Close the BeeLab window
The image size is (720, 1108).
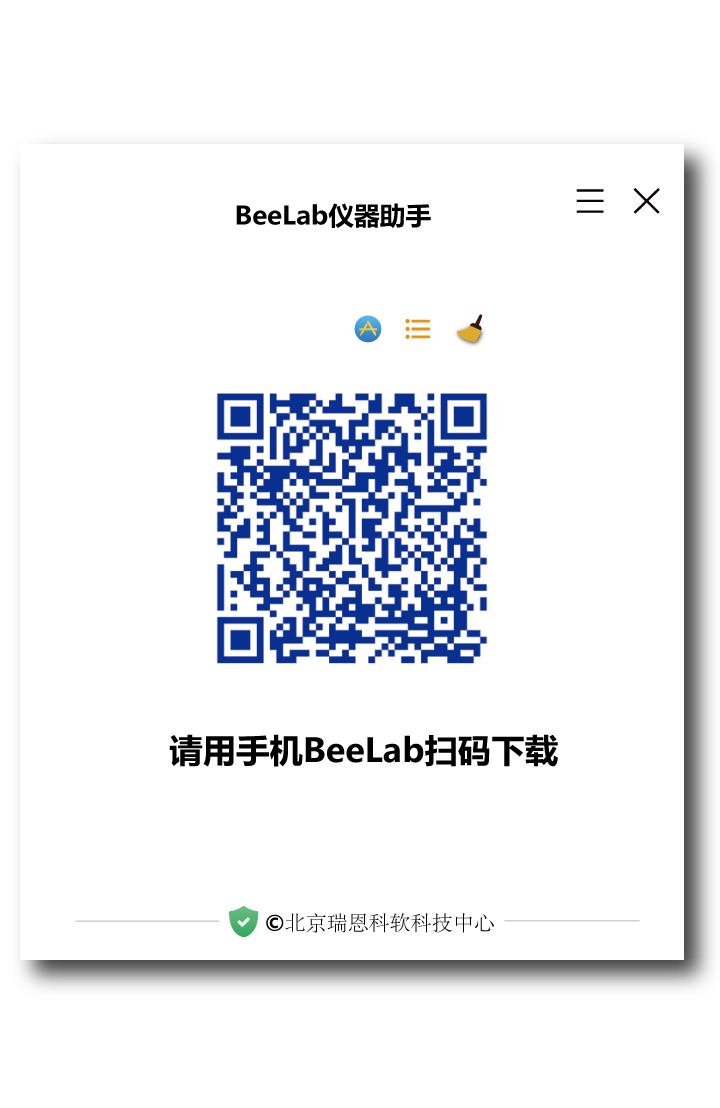click(x=647, y=201)
